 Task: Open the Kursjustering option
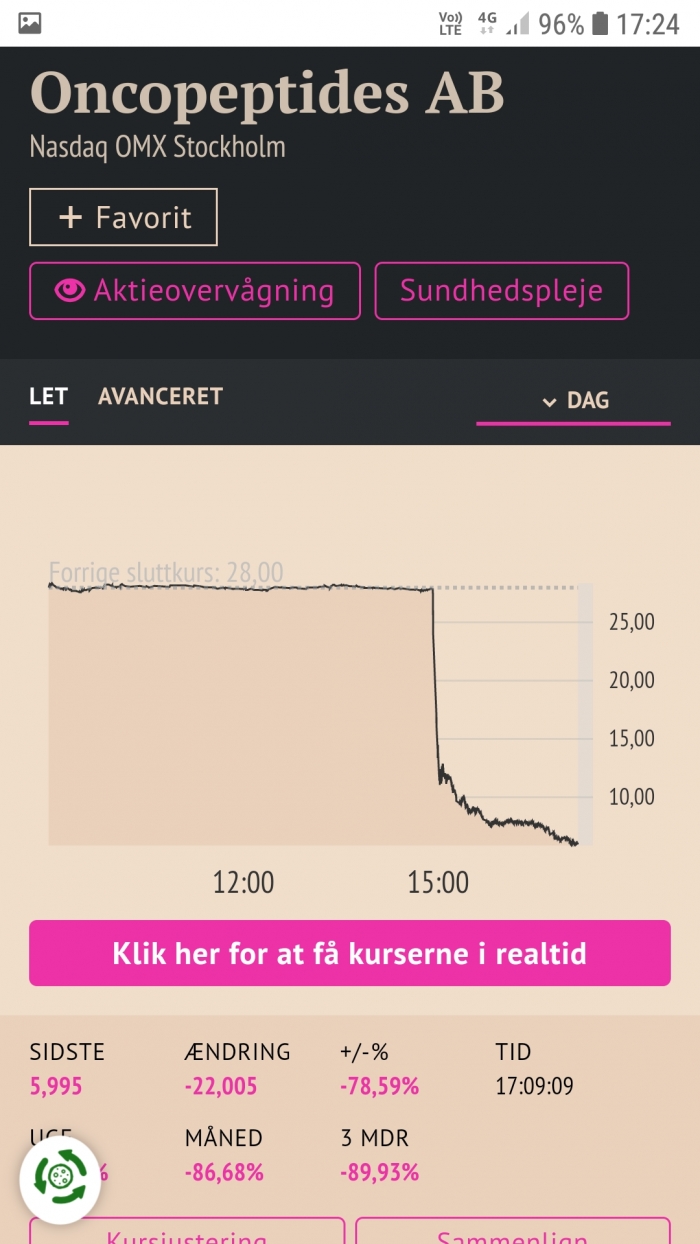(187, 1231)
